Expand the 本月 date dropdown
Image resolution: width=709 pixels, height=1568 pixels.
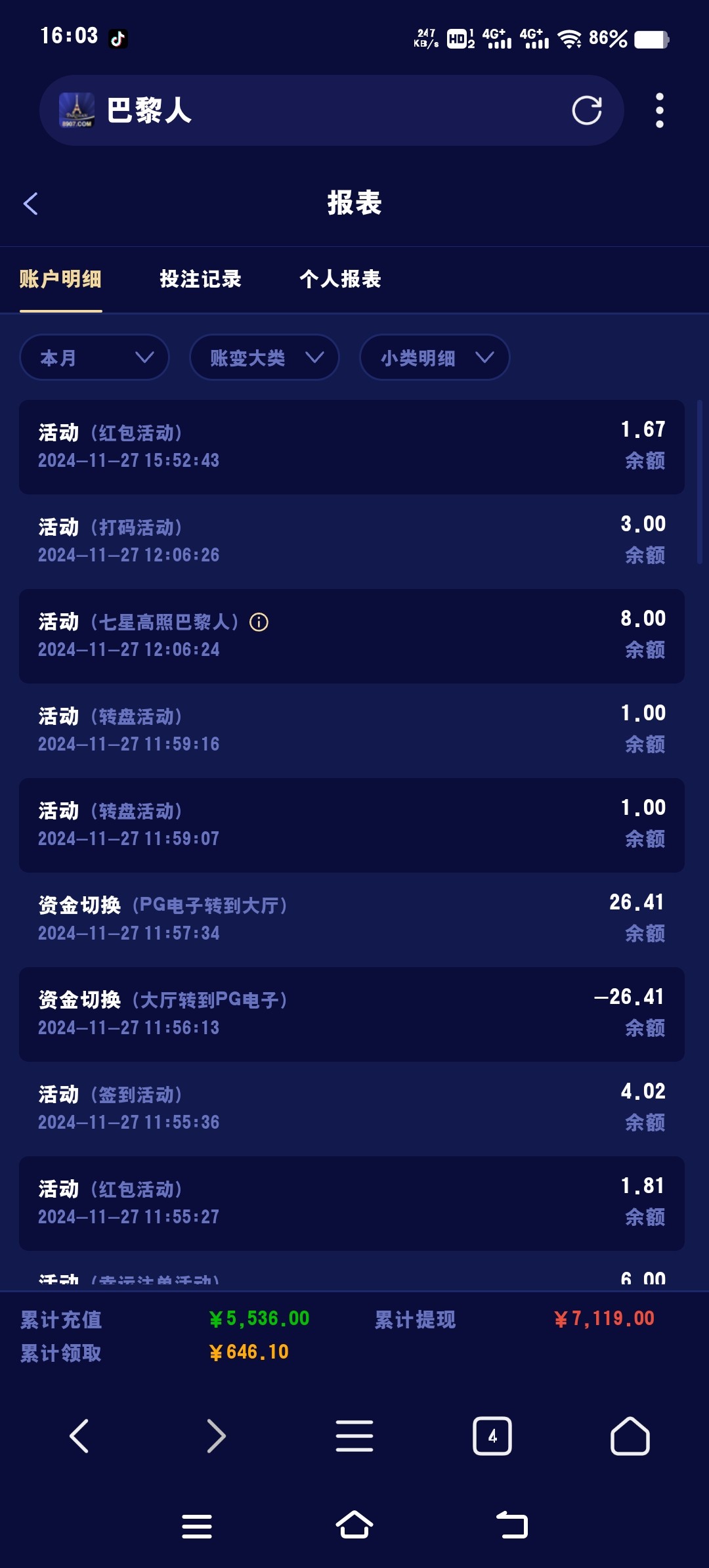coord(95,358)
